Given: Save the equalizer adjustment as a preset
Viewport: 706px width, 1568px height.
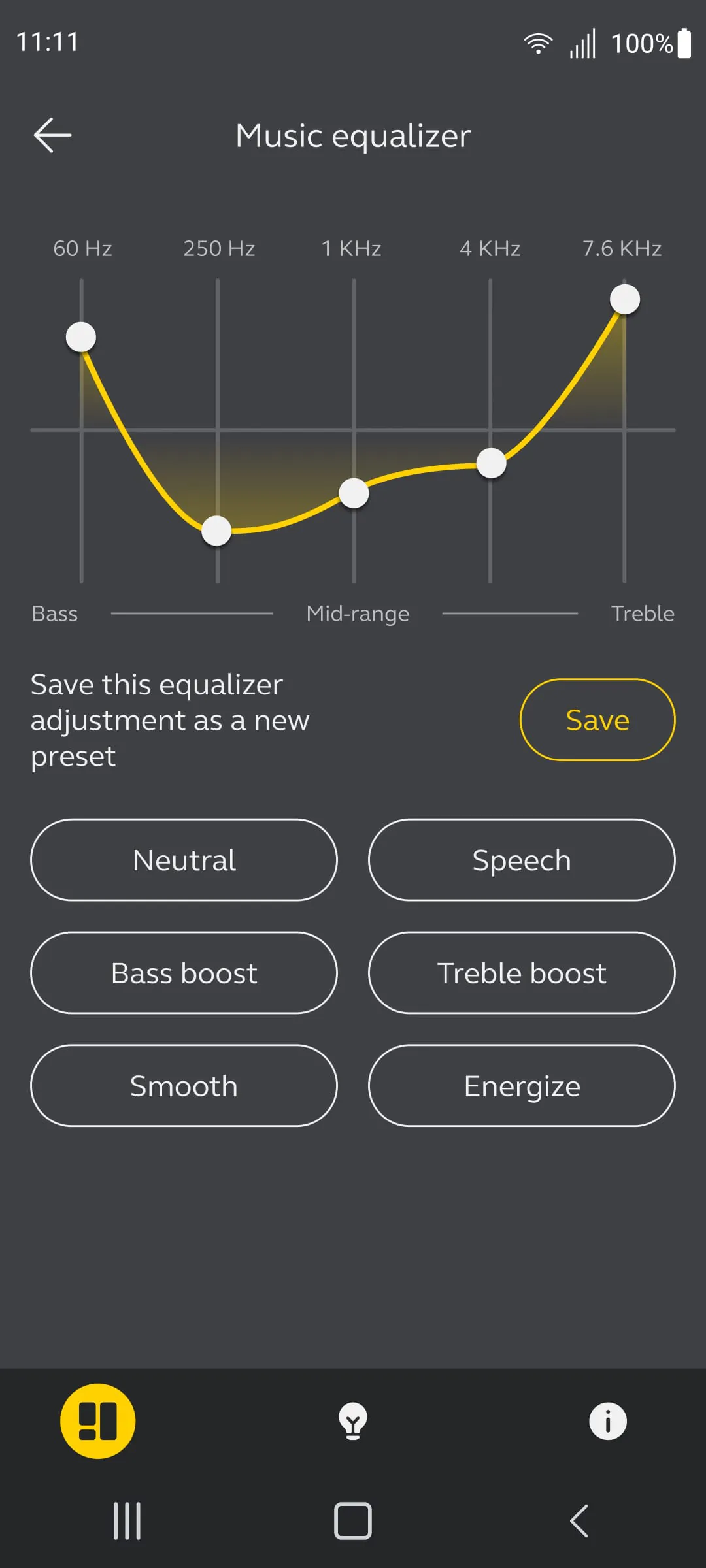Looking at the screenshot, I should [597, 719].
